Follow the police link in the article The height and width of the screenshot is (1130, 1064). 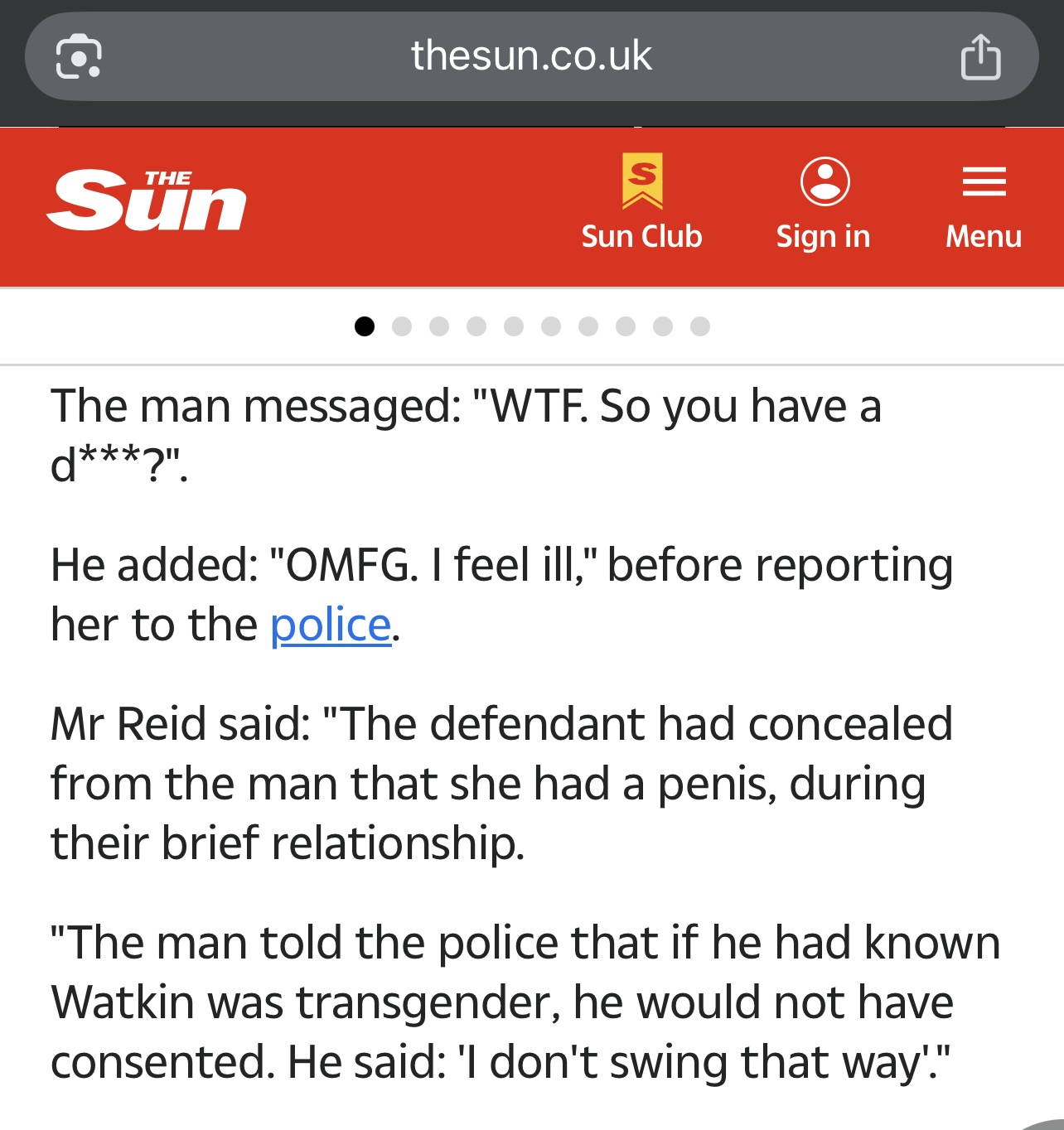click(x=331, y=625)
